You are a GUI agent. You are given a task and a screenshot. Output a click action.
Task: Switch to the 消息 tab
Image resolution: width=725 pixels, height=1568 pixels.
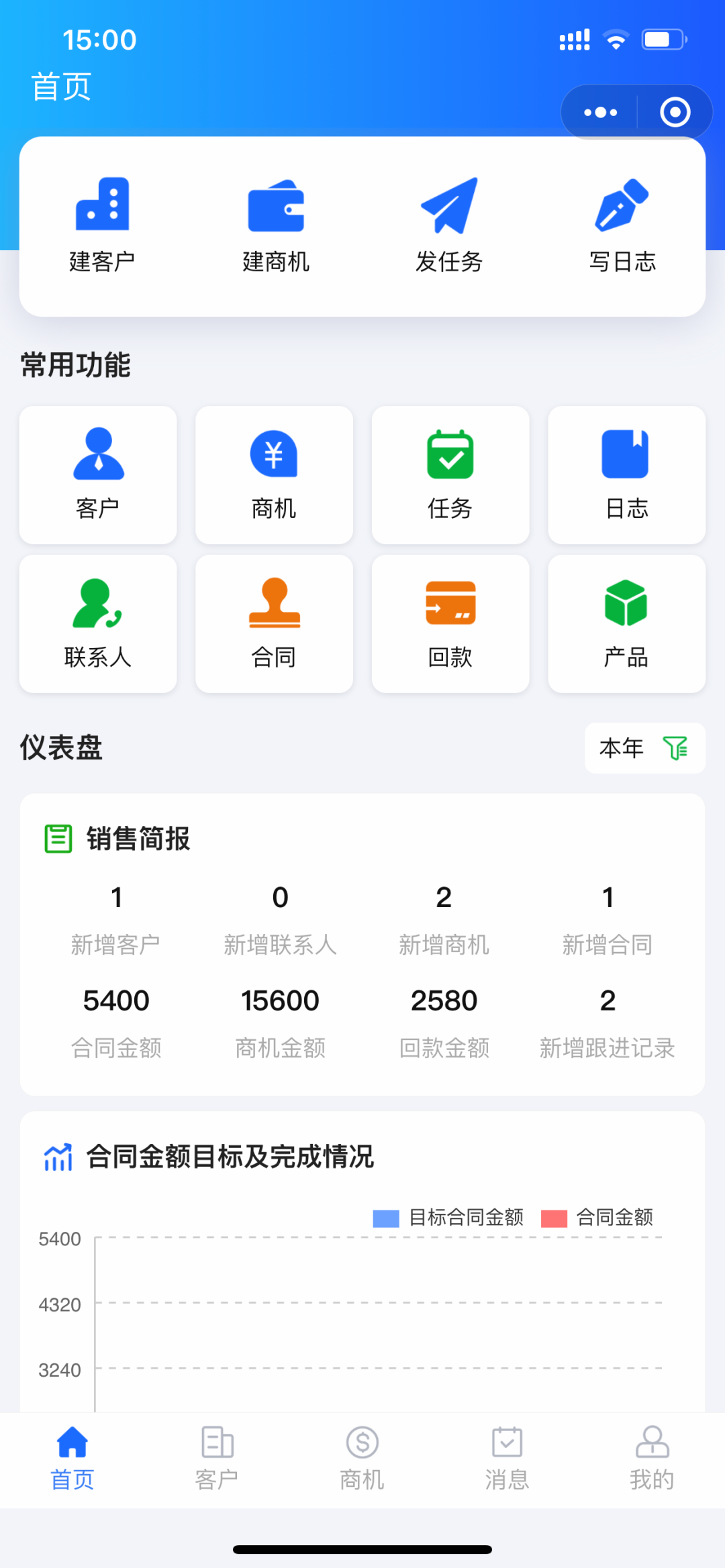tap(507, 1459)
